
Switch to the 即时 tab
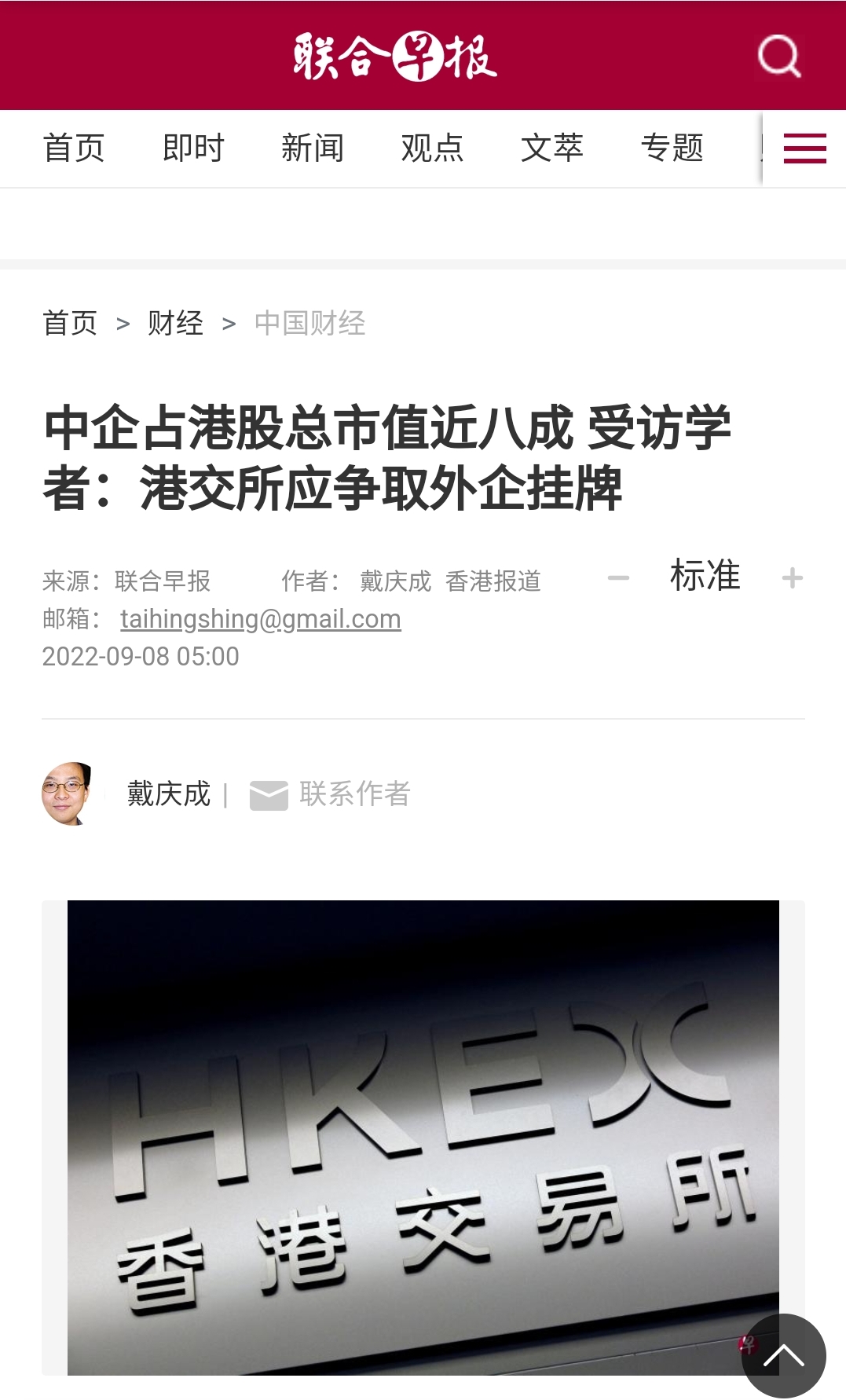193,148
